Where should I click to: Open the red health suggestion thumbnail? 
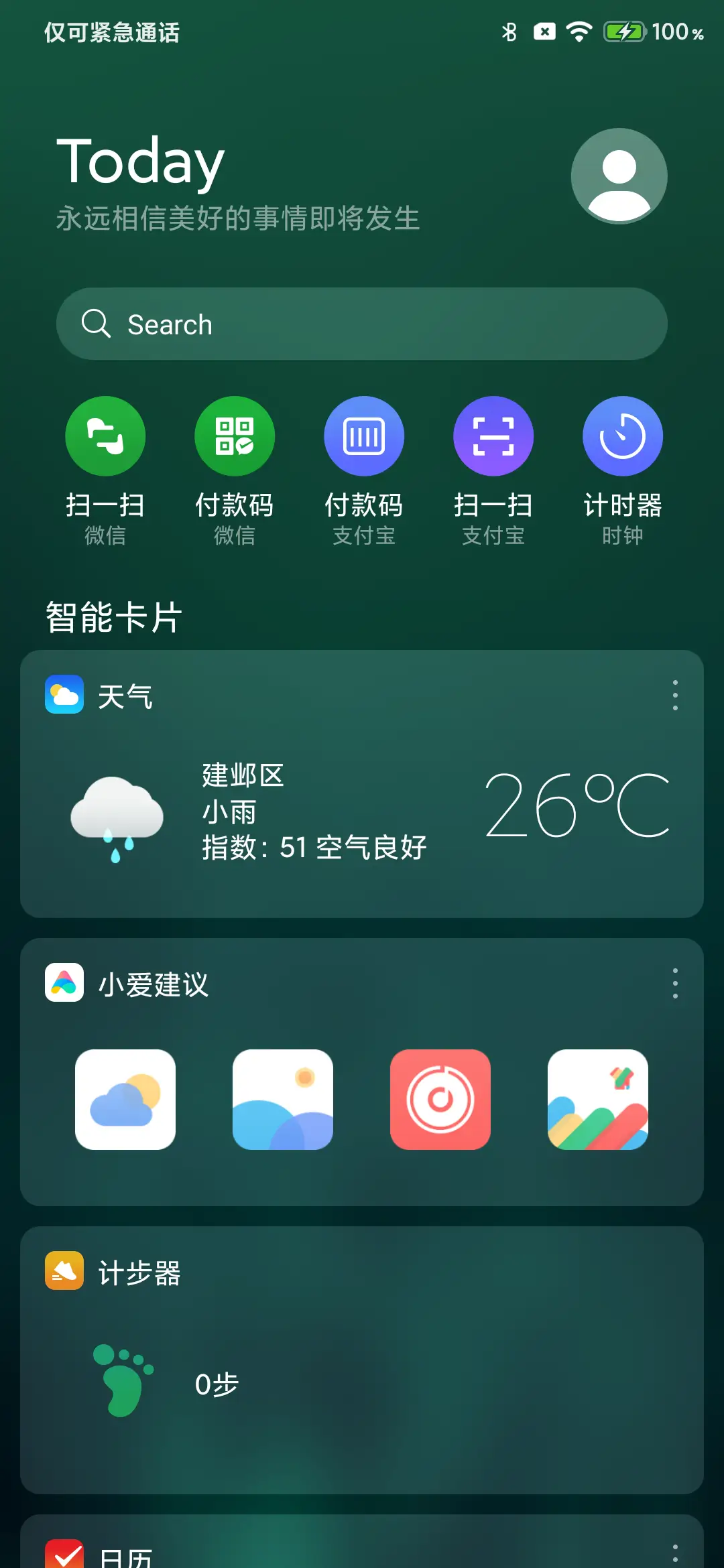440,1100
